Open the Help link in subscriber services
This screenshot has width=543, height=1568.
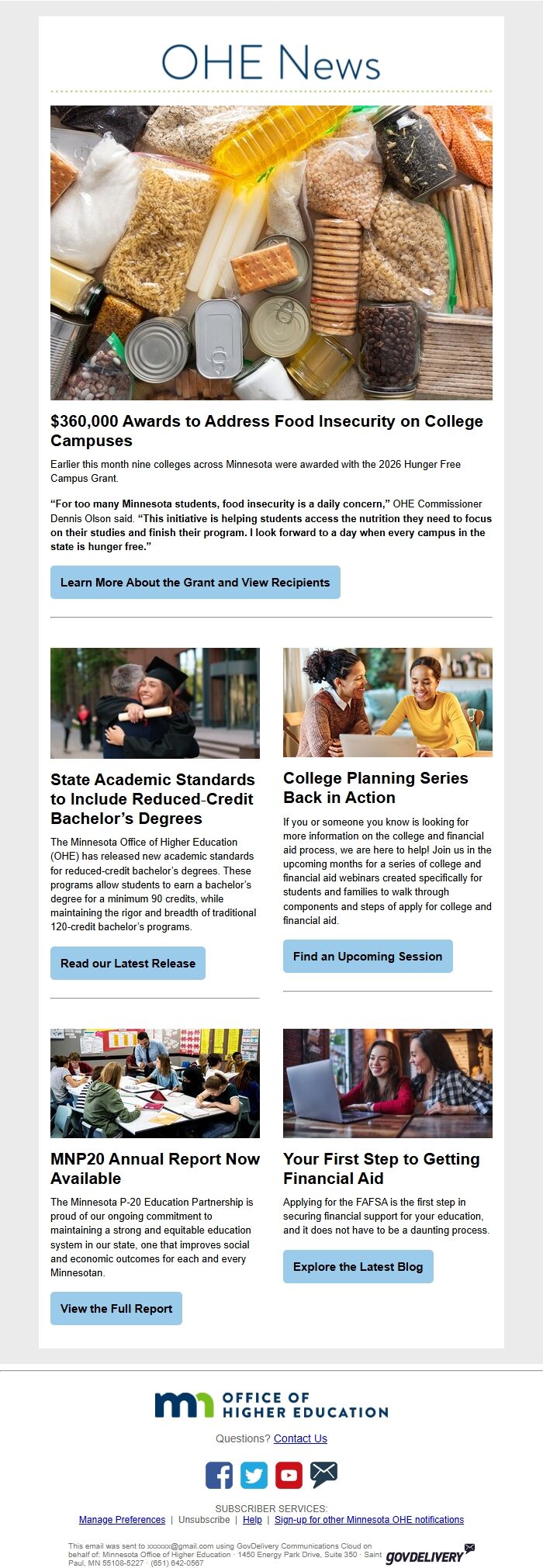252,1519
